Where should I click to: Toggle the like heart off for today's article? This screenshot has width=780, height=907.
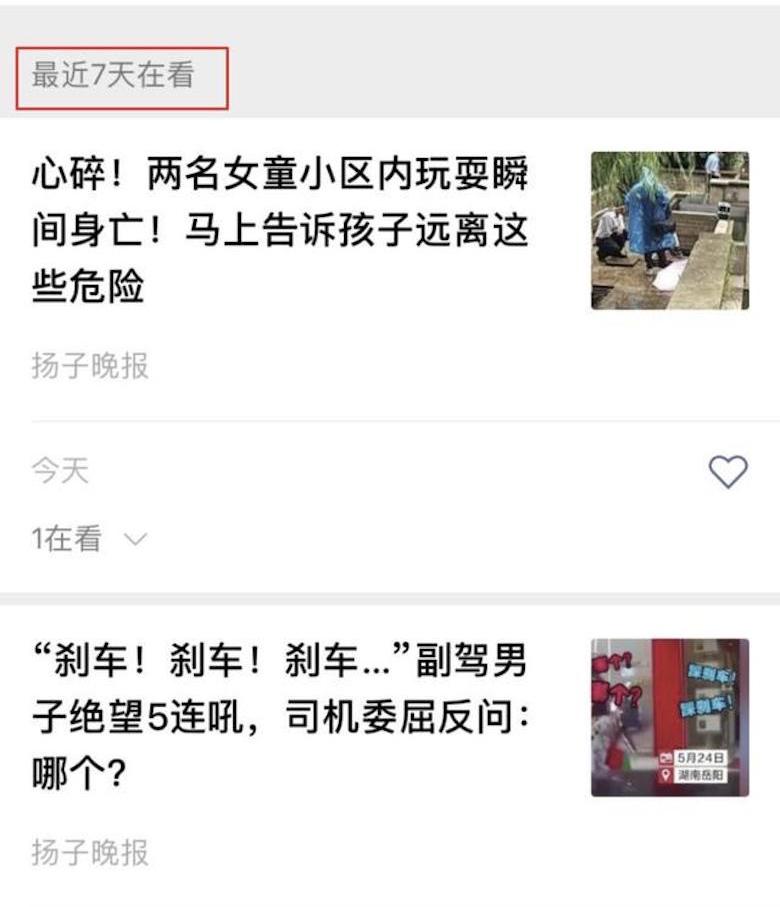tap(728, 469)
